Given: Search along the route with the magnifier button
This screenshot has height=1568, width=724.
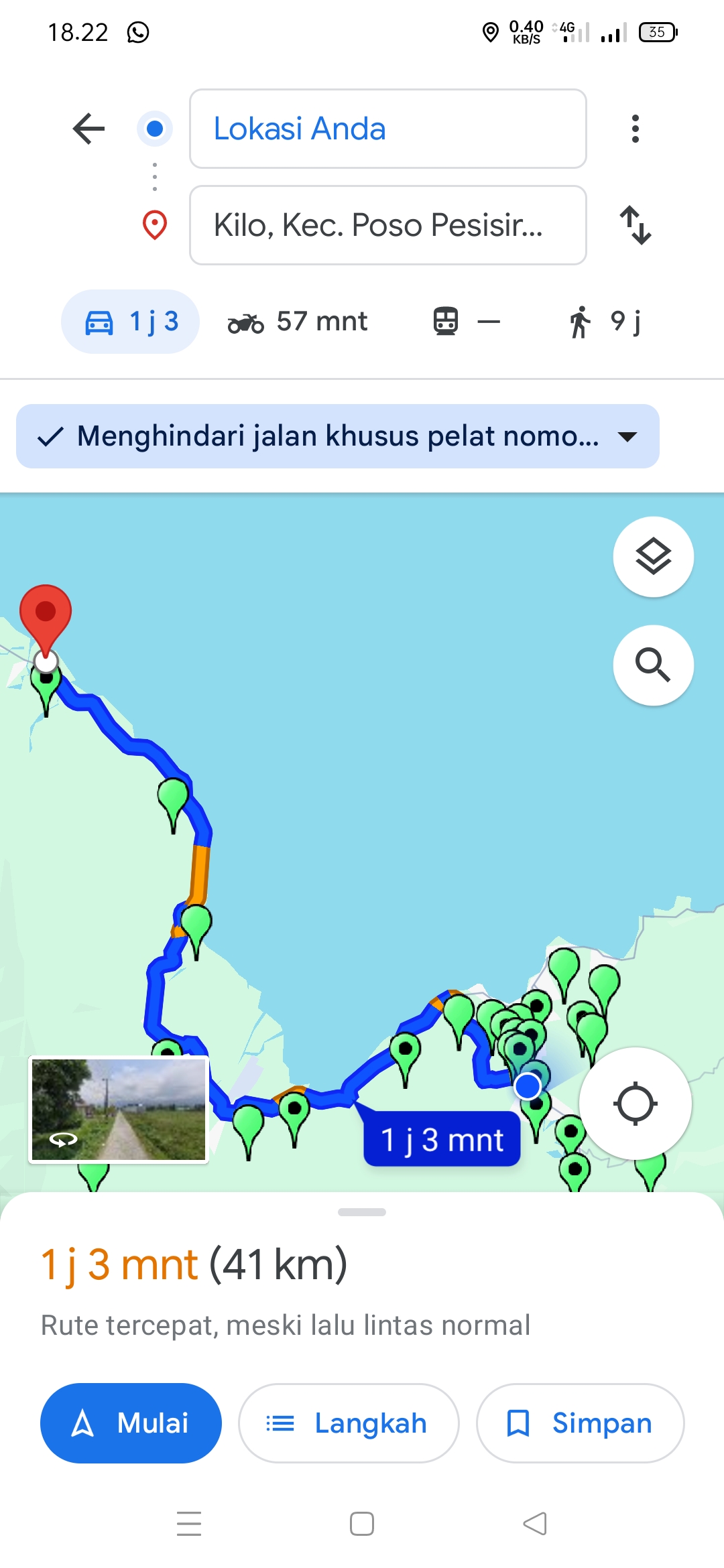Looking at the screenshot, I should click(x=654, y=665).
